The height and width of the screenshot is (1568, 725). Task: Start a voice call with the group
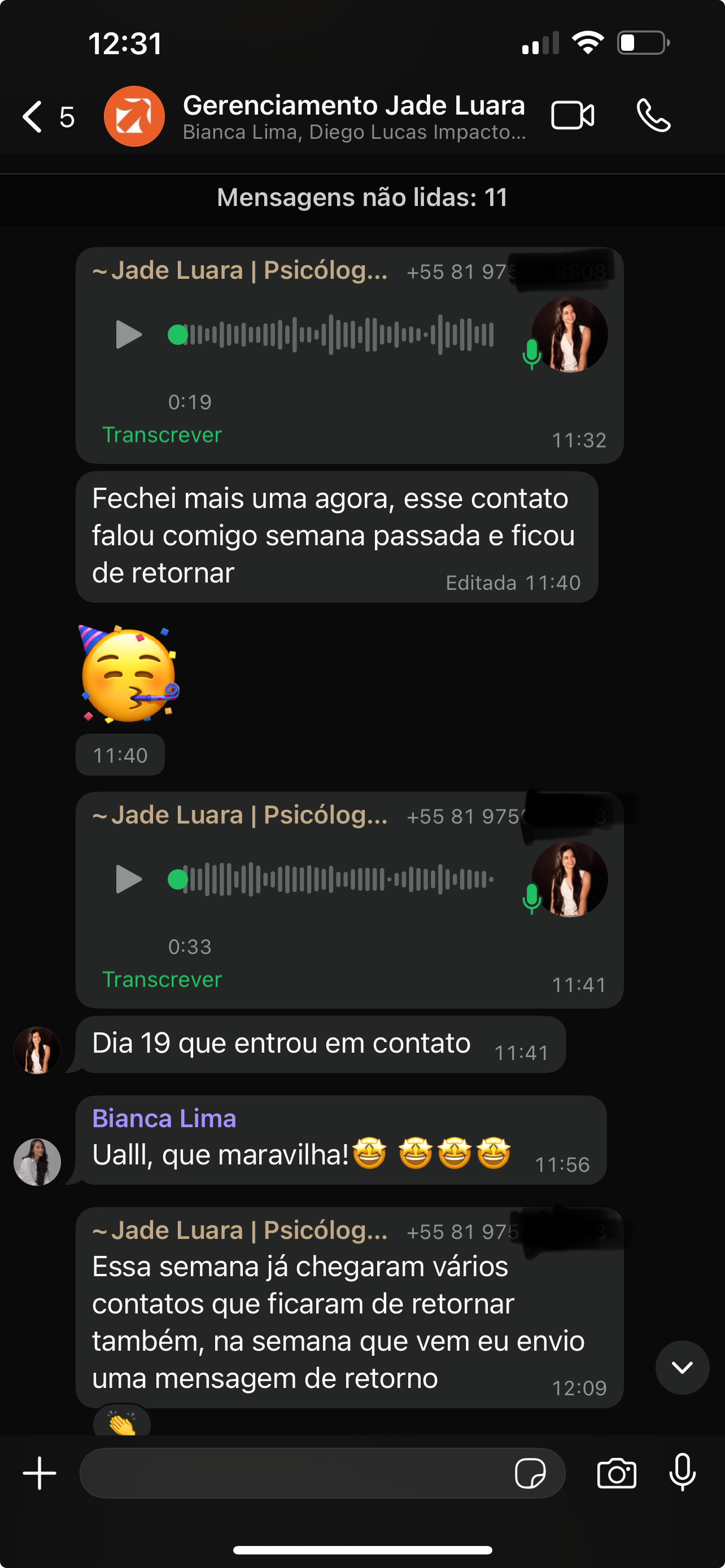coord(653,116)
